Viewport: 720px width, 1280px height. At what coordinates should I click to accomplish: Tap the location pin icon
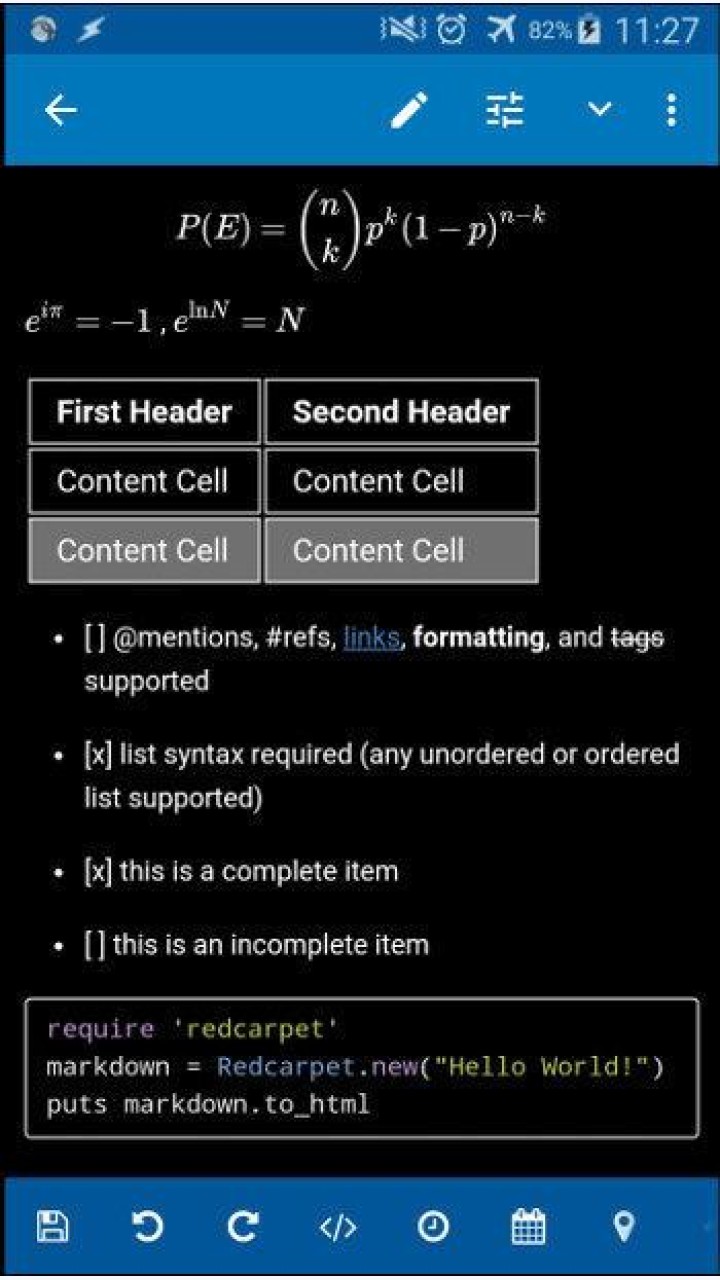point(624,1226)
